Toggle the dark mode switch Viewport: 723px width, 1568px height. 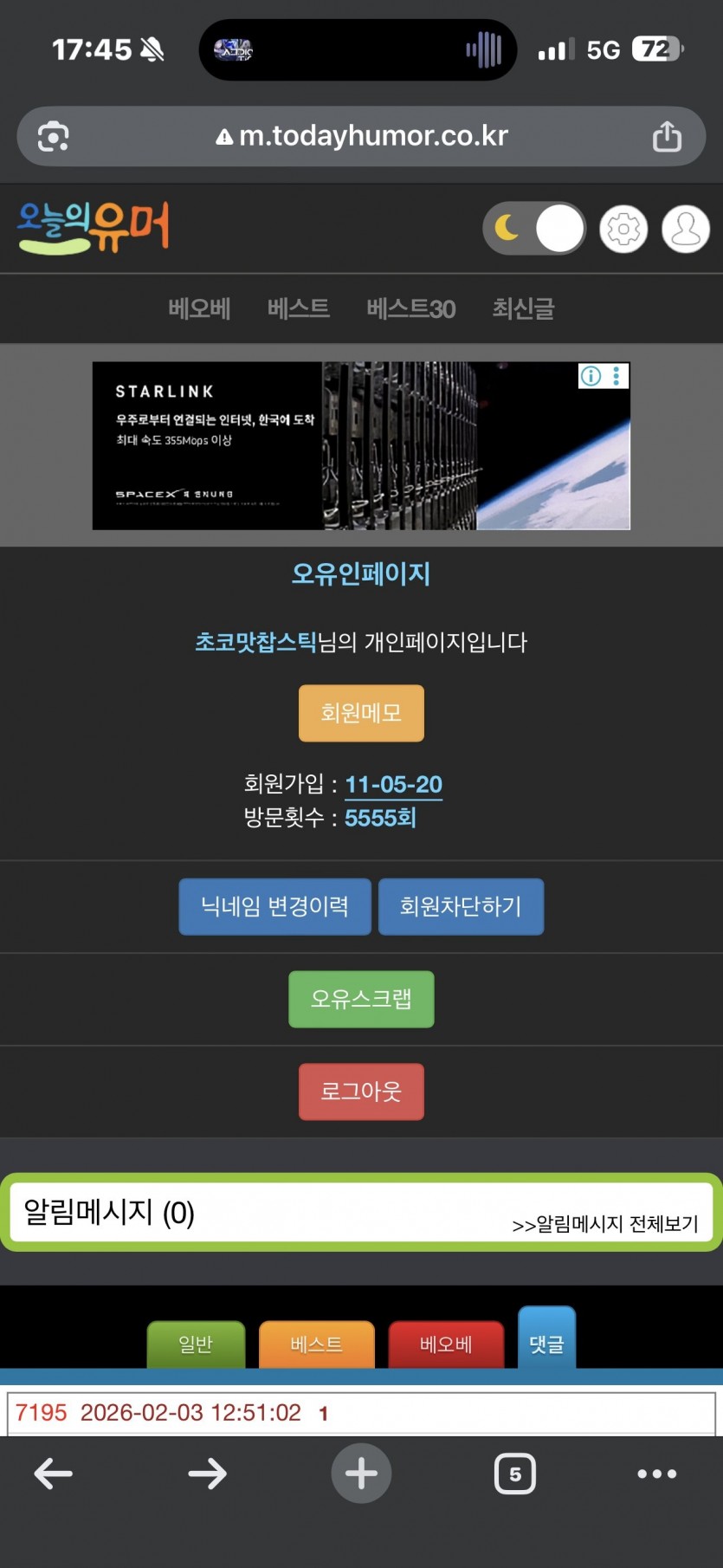[533, 229]
